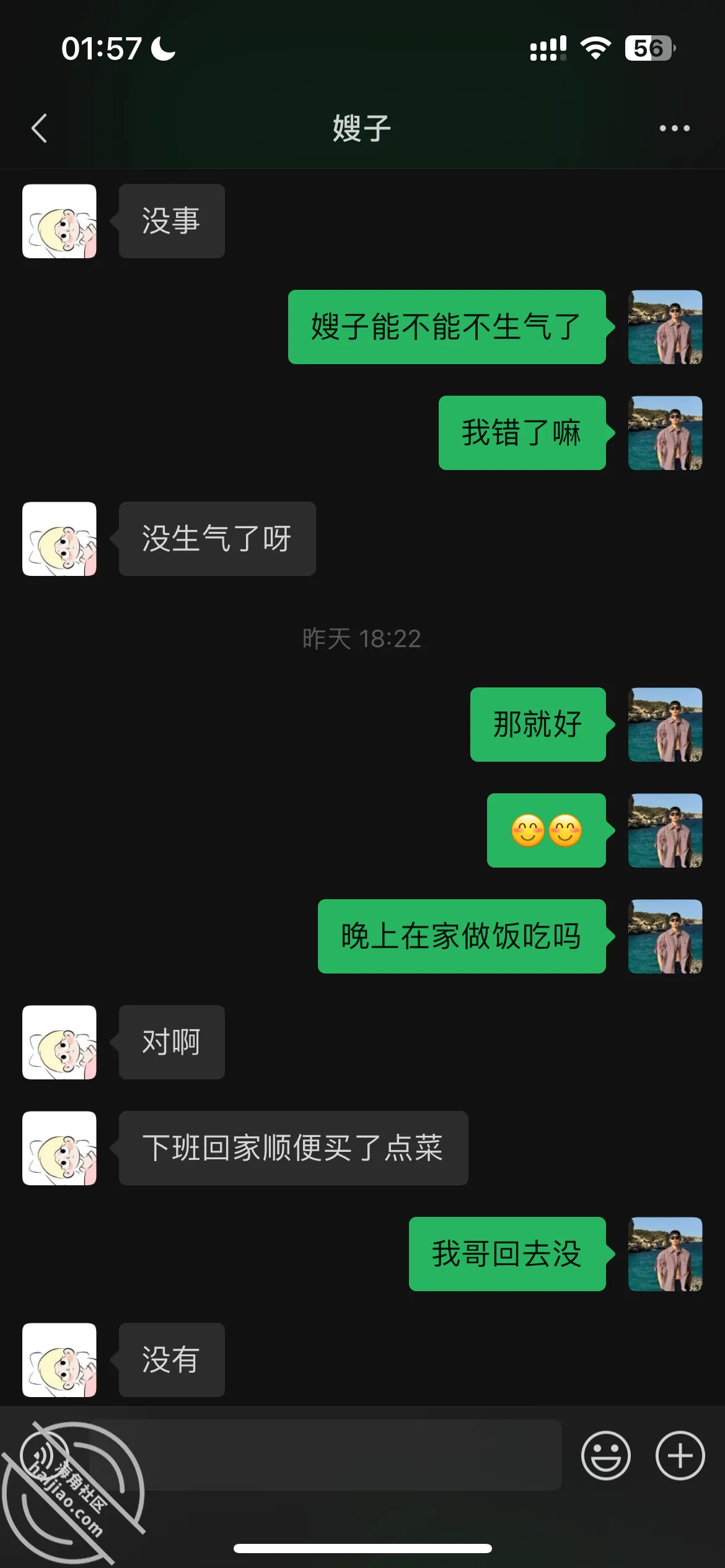Tap the message text input field
Screen dimensions: 725x1568
pos(325,1455)
